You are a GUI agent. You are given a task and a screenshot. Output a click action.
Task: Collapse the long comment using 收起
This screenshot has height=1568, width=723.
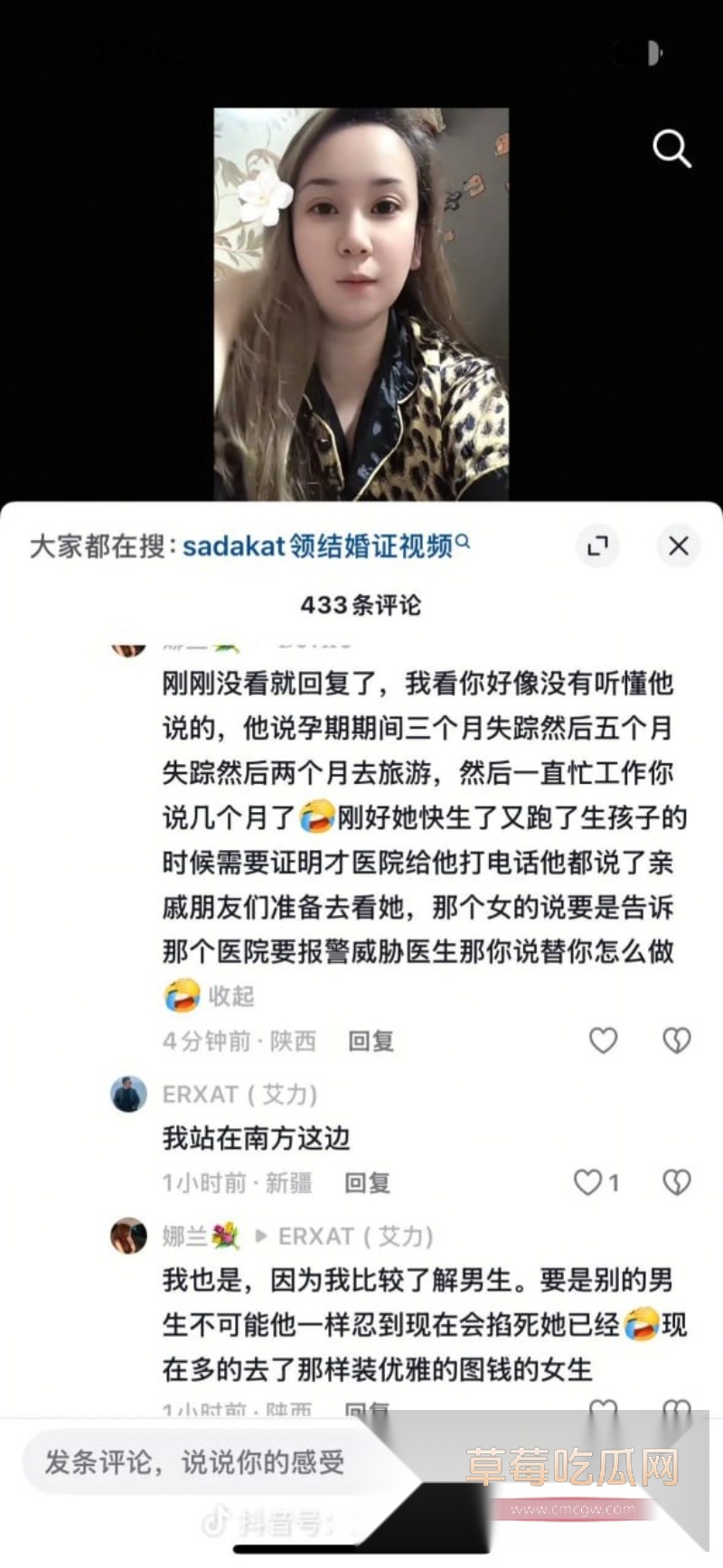pos(230,997)
